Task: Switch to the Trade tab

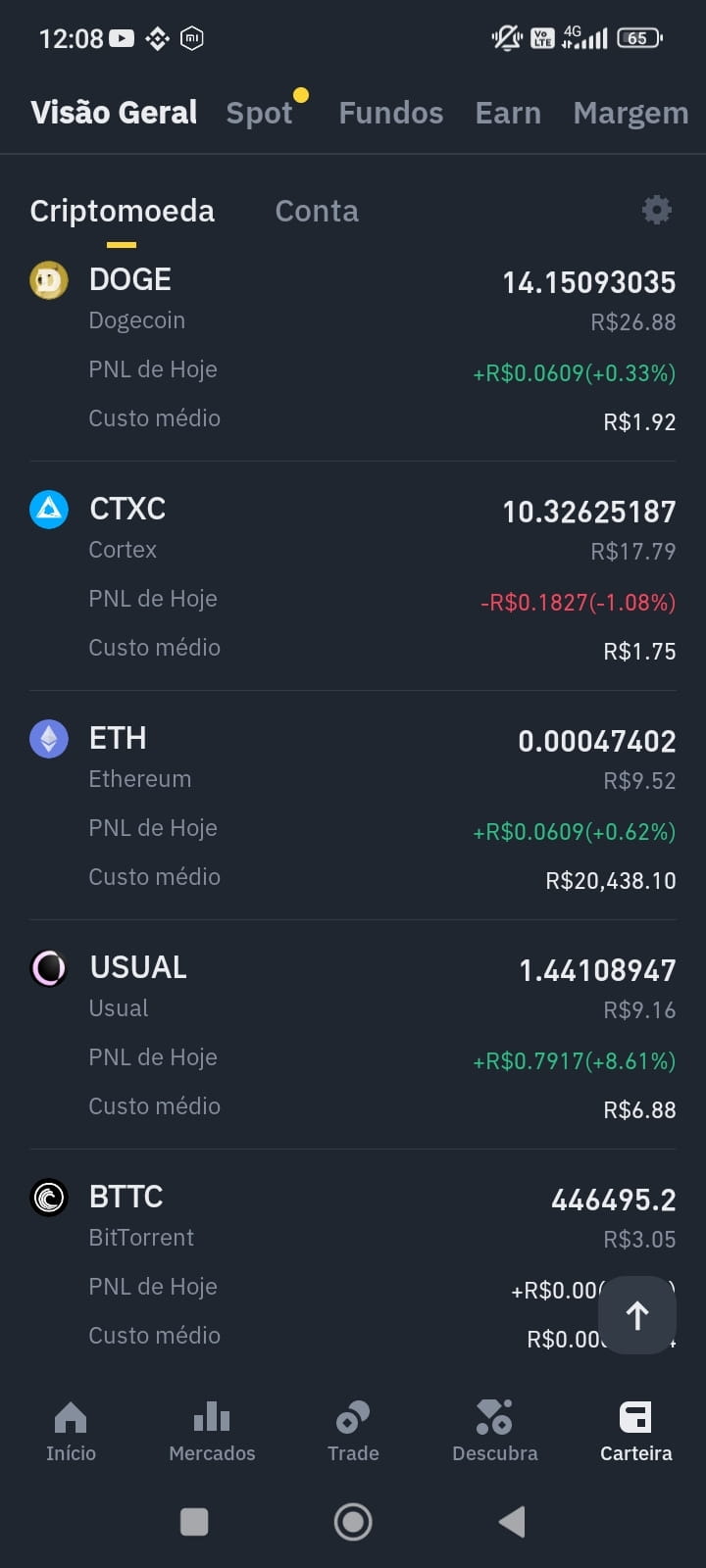Action: coord(353,1431)
